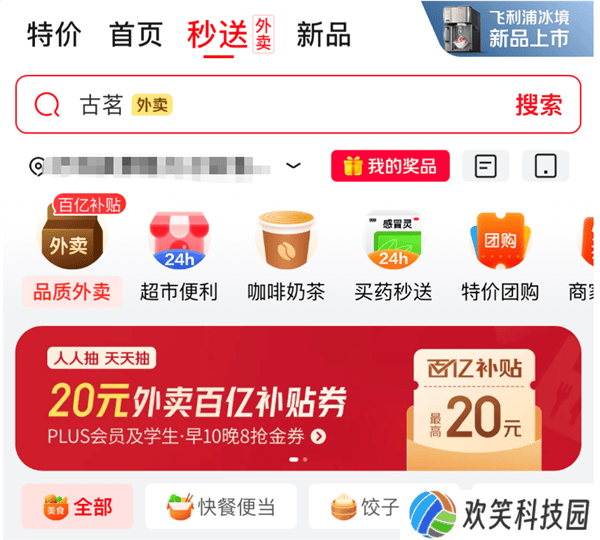Screen dimensions: 600x540
Task: Open the 新品 tab
Action: 323,35
